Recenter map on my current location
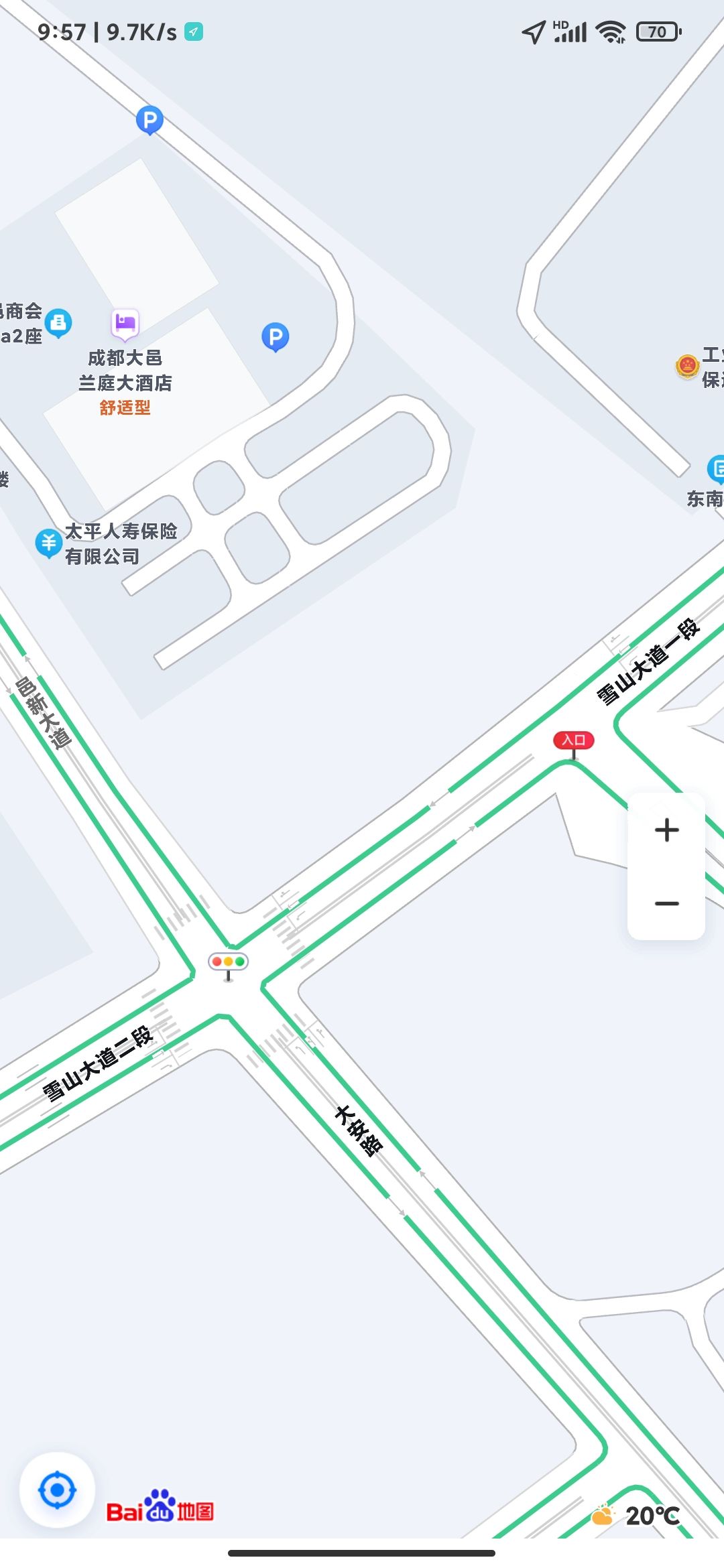 pos(57,1490)
